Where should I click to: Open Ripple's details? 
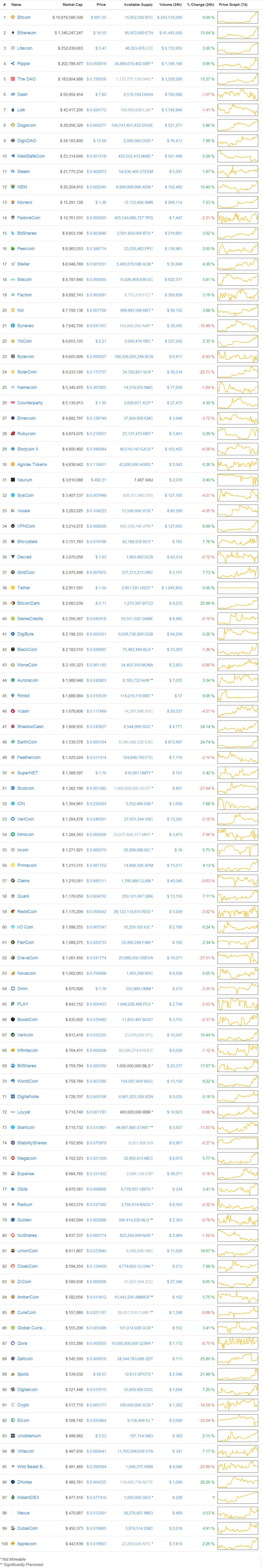23,63
